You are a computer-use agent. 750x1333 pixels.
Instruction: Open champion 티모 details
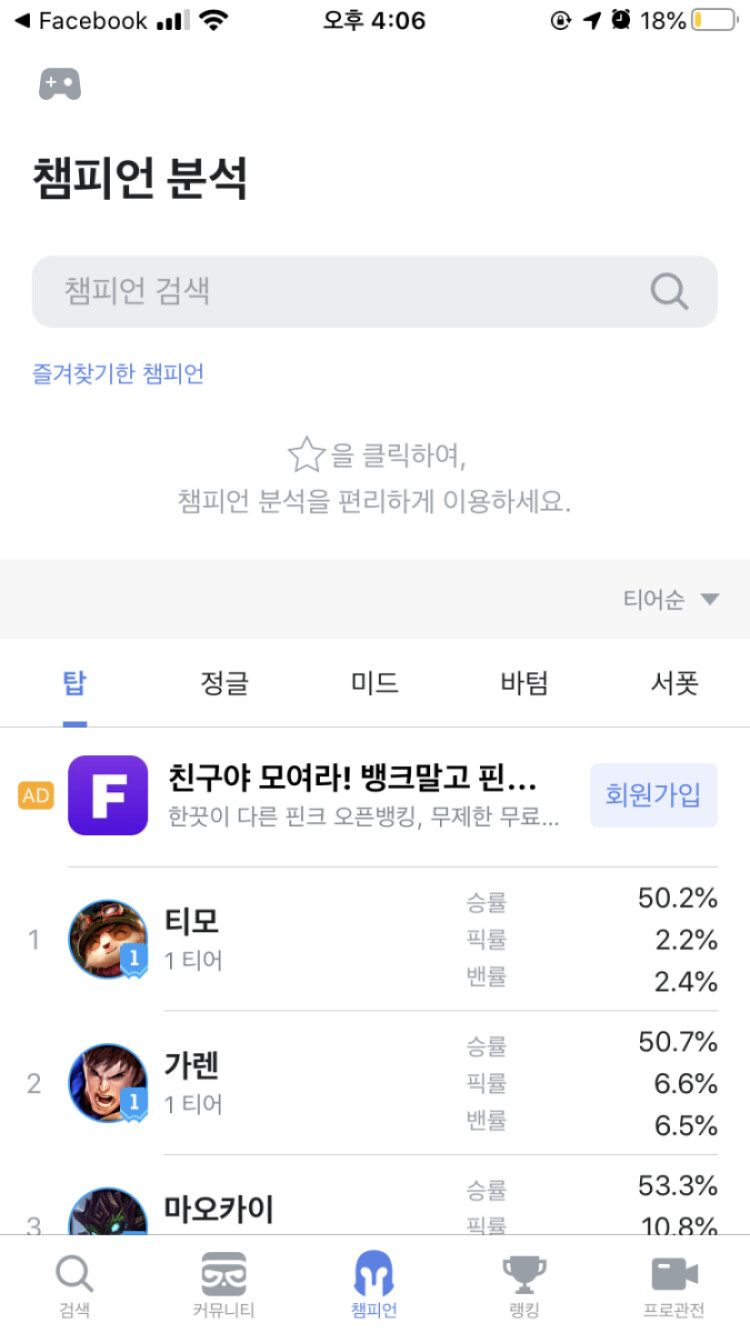375,939
